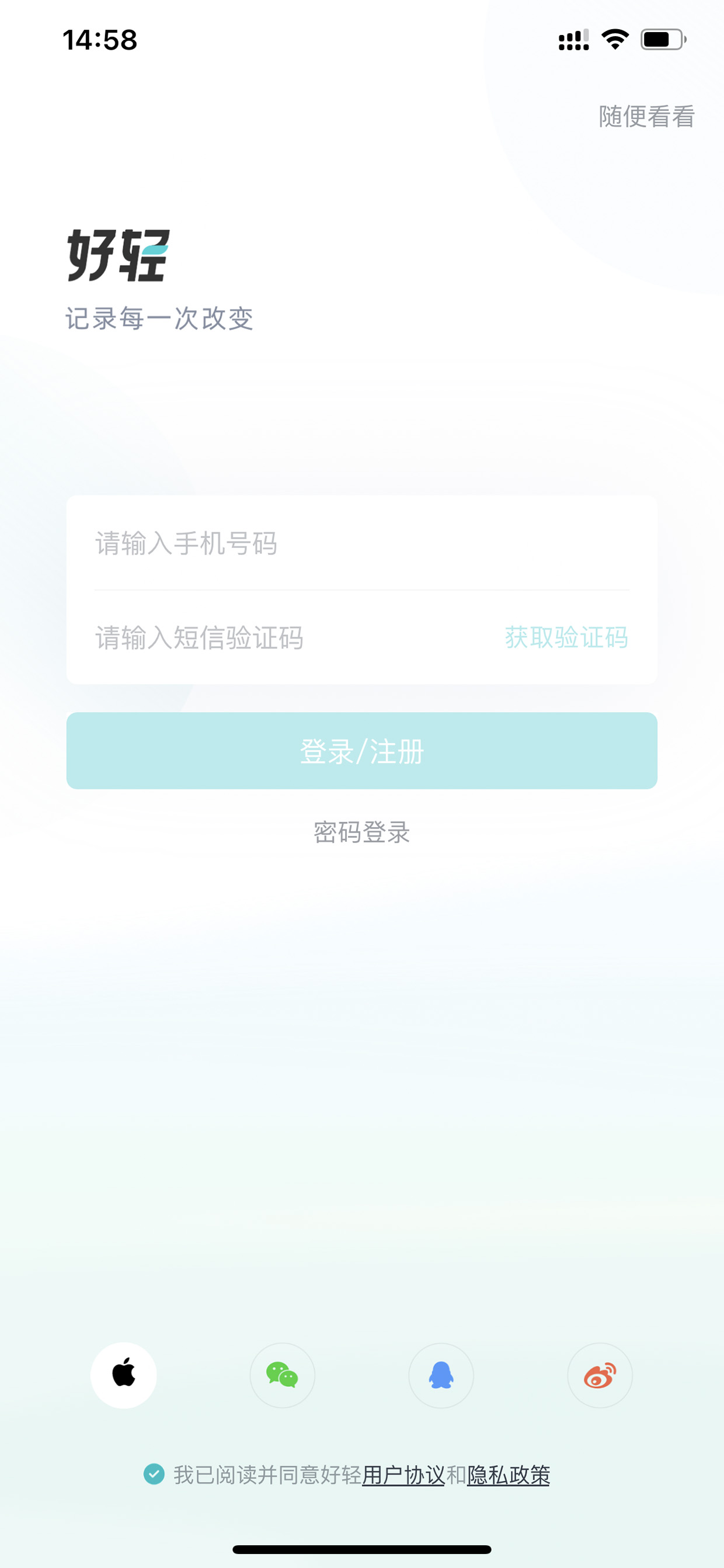Tap the 登录/注册 button
This screenshot has width=724, height=1568.
tap(361, 751)
